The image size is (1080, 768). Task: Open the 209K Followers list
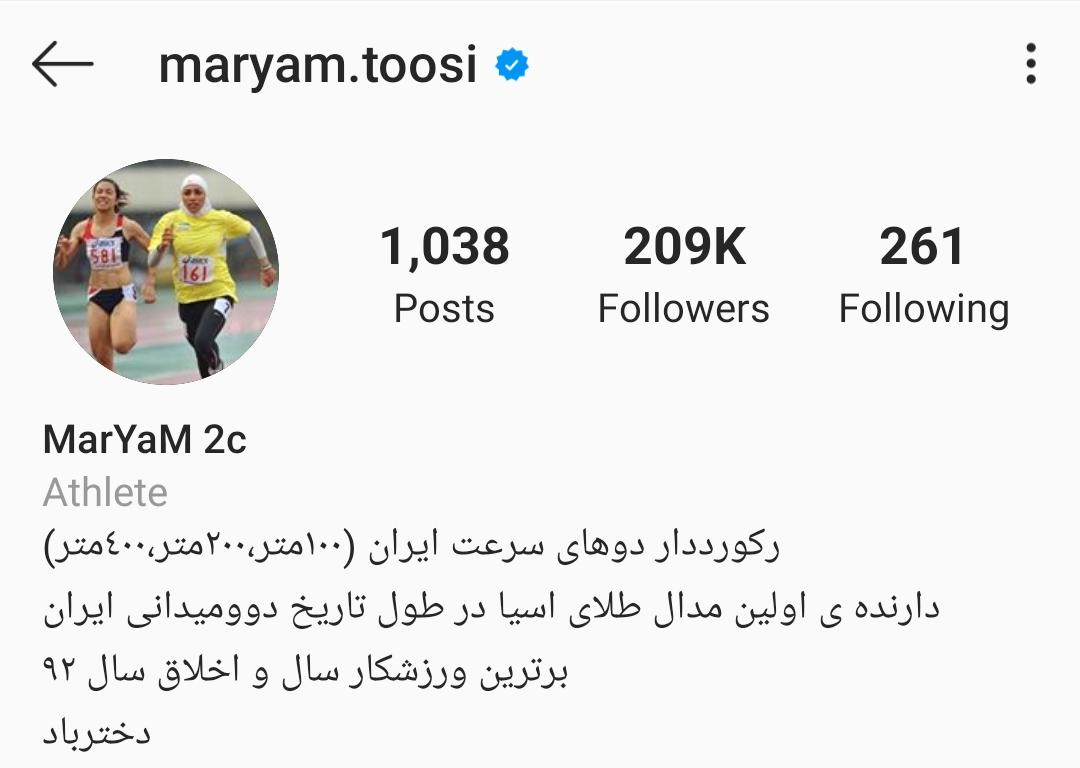[684, 275]
